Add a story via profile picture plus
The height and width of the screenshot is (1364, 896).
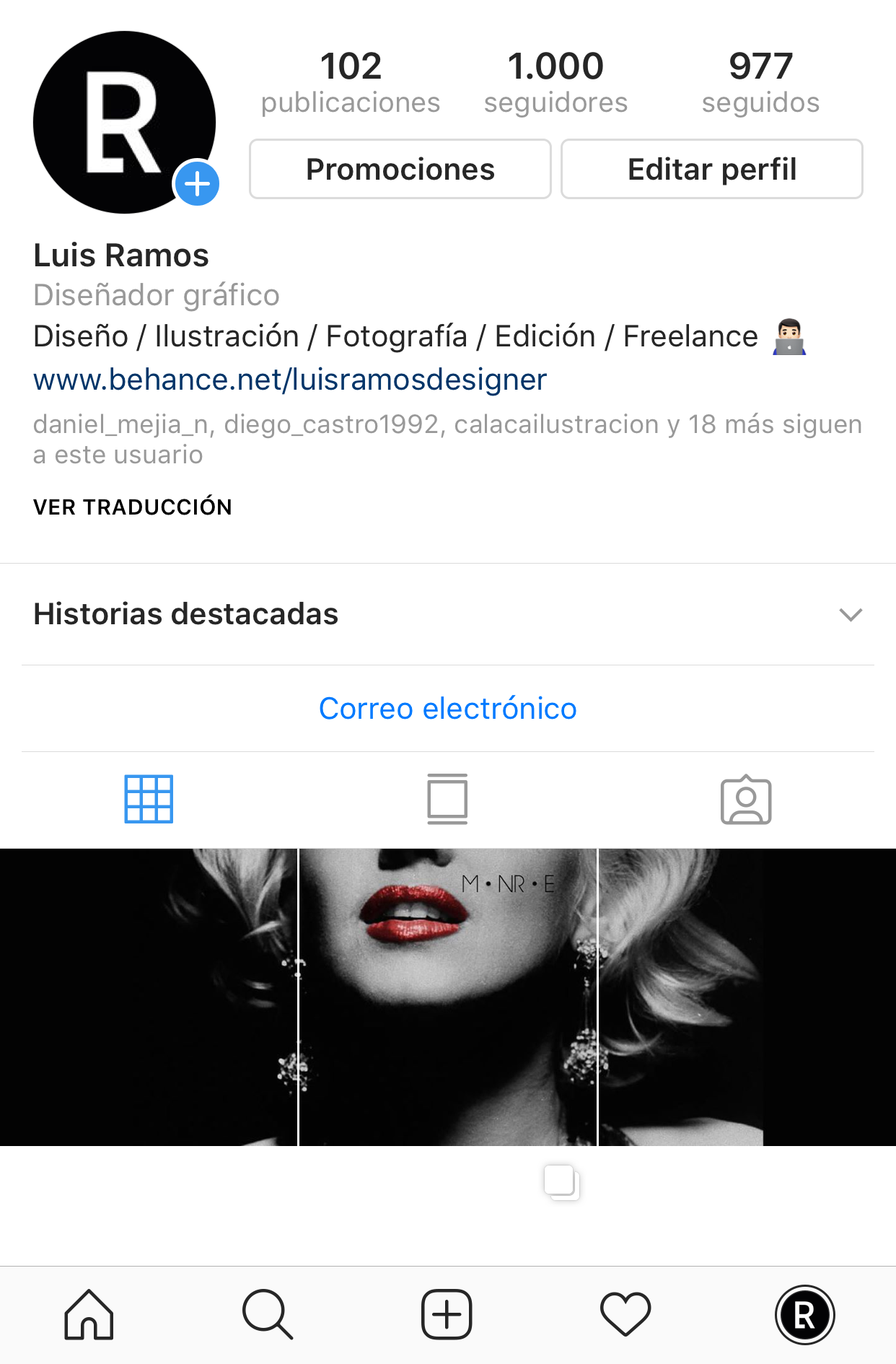[x=196, y=183]
